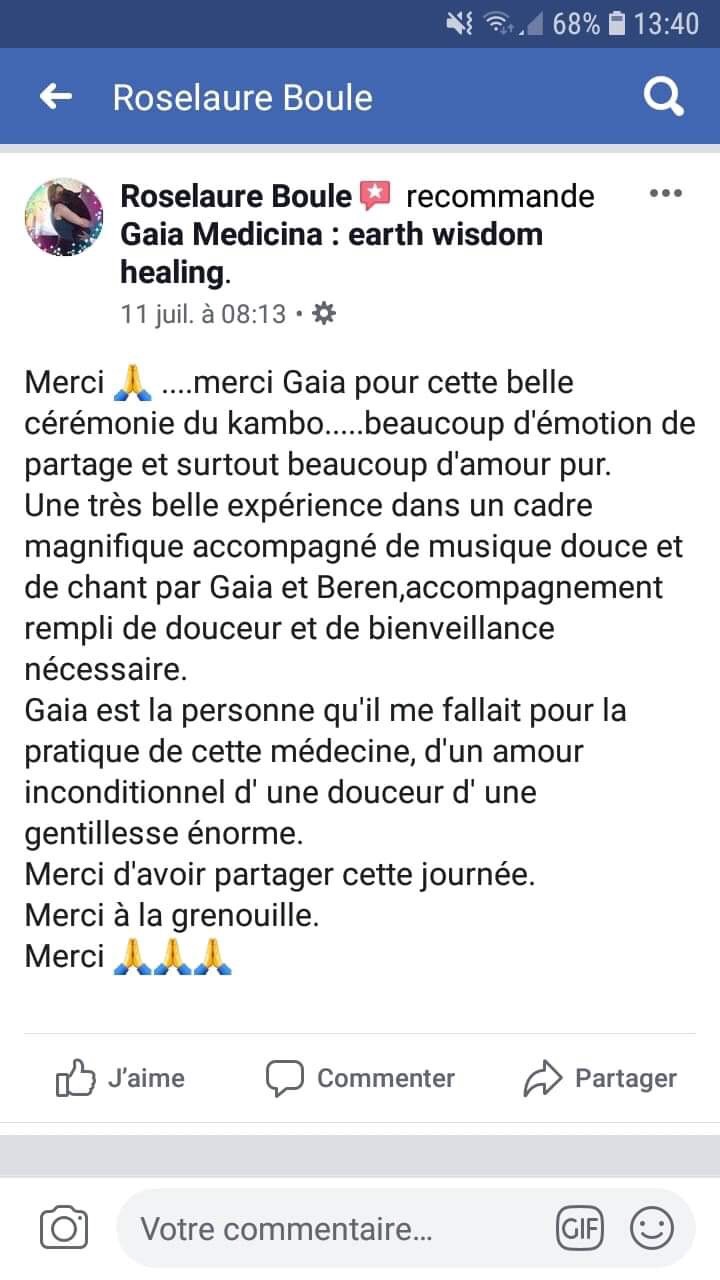
Task: Share the post with Partager
Action: 600,1078
